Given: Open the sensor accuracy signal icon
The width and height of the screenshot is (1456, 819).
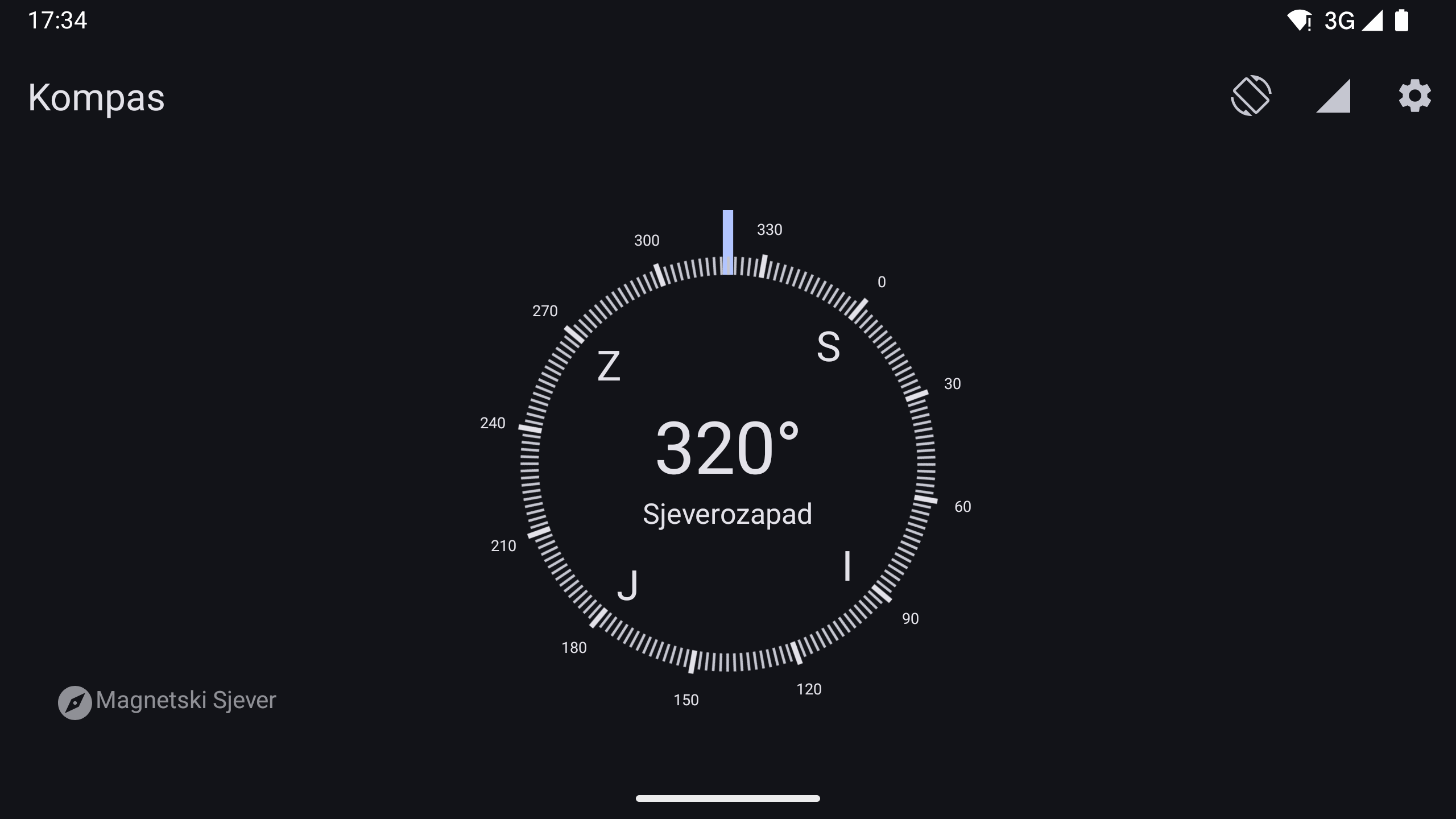Looking at the screenshot, I should coord(1333,96).
